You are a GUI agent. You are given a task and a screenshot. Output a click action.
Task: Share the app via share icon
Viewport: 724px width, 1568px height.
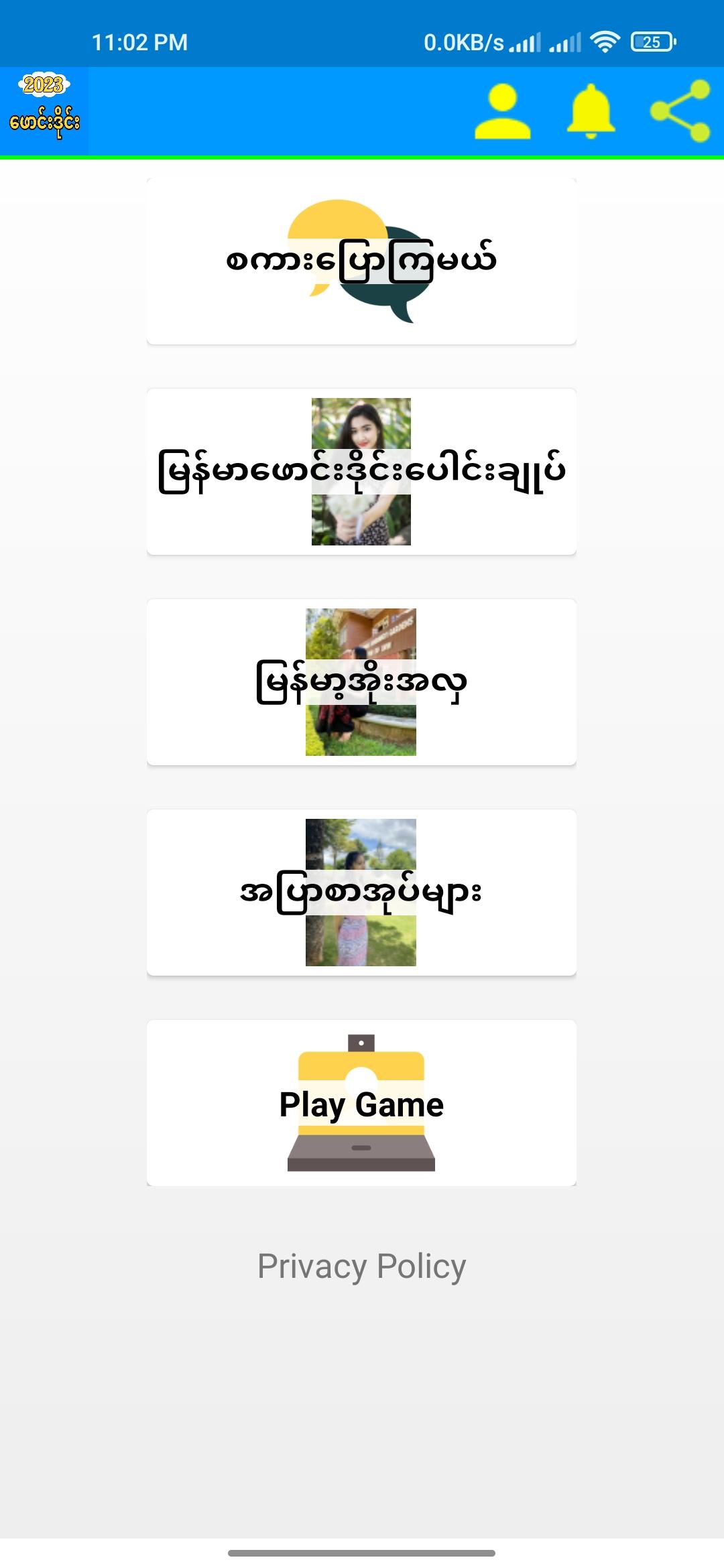click(x=680, y=112)
